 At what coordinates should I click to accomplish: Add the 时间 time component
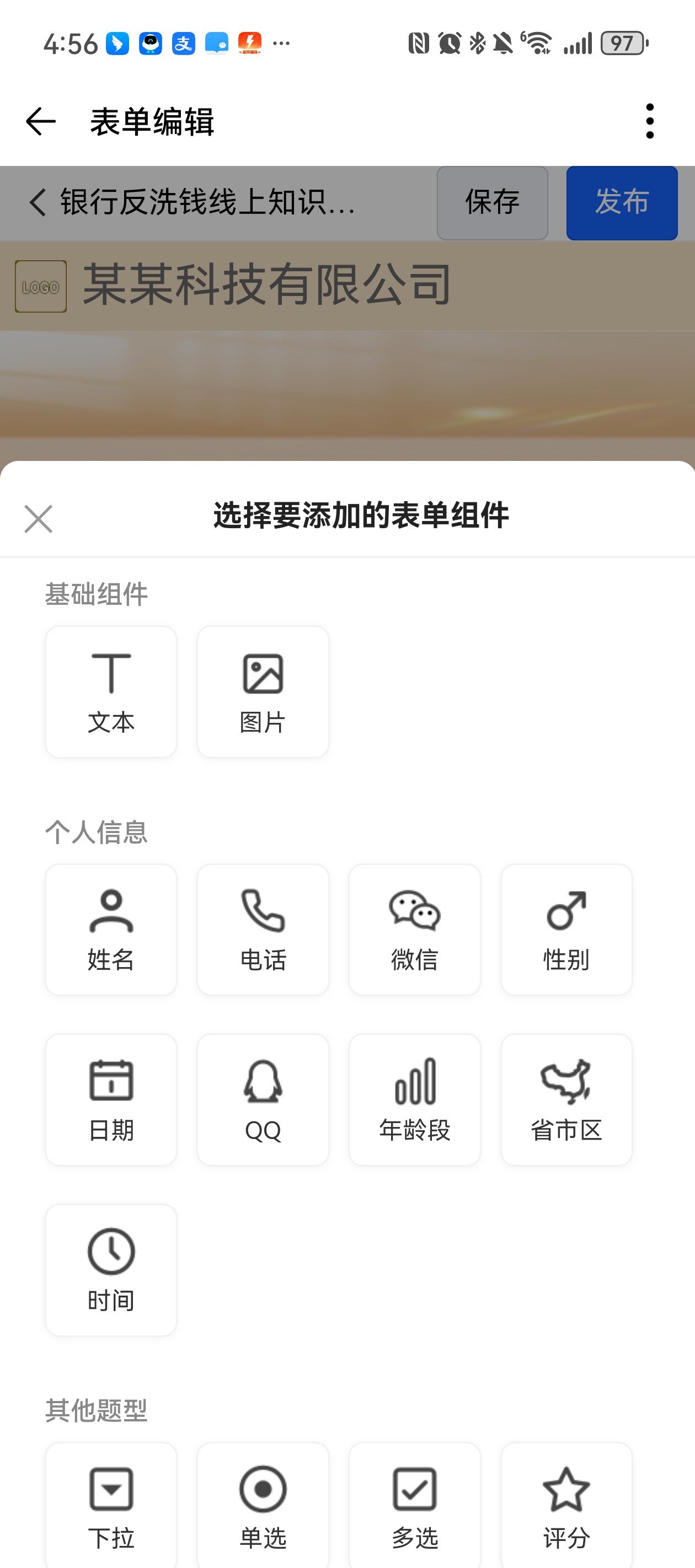[111, 1270]
